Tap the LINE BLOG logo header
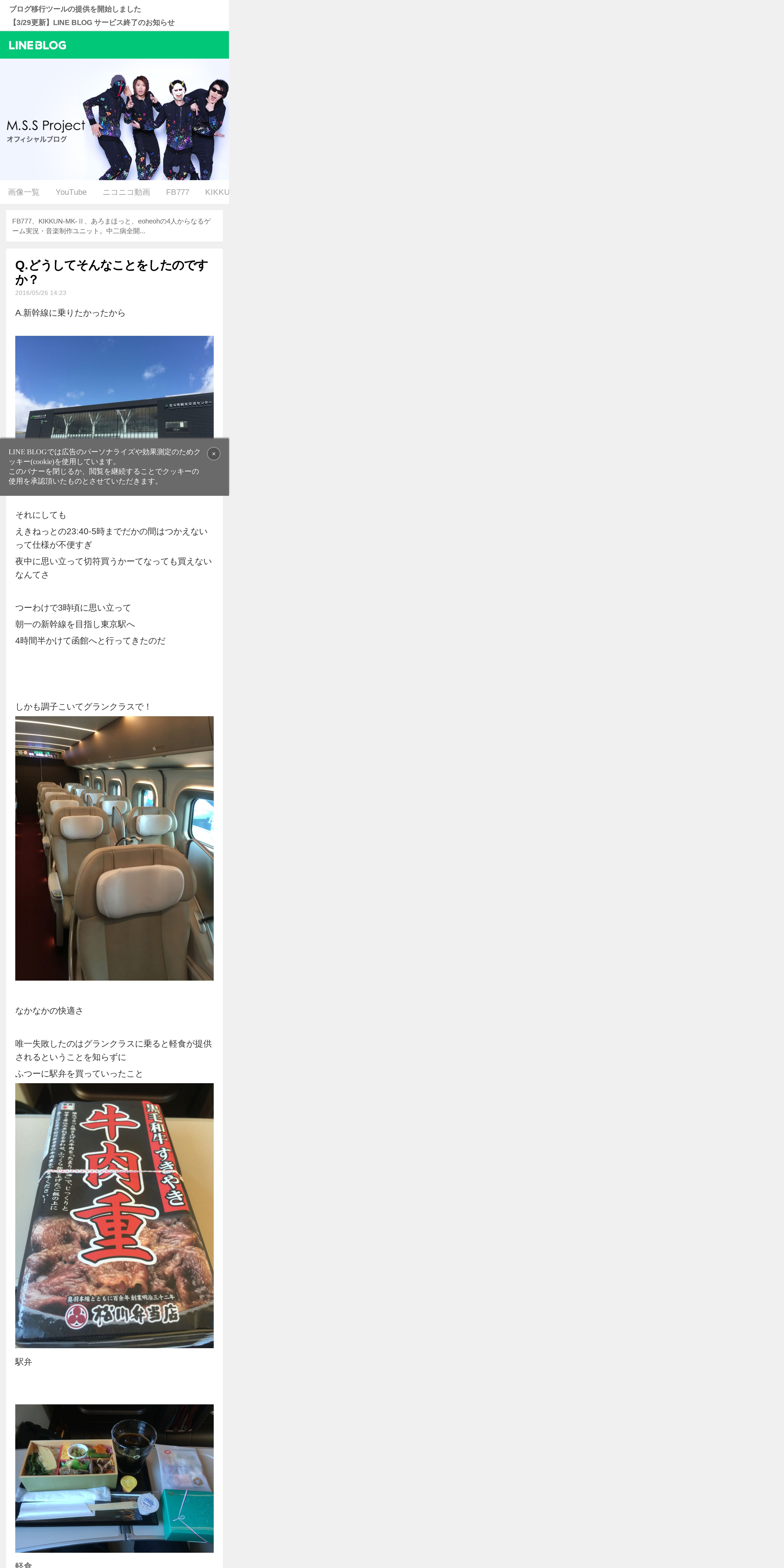 click(x=38, y=45)
